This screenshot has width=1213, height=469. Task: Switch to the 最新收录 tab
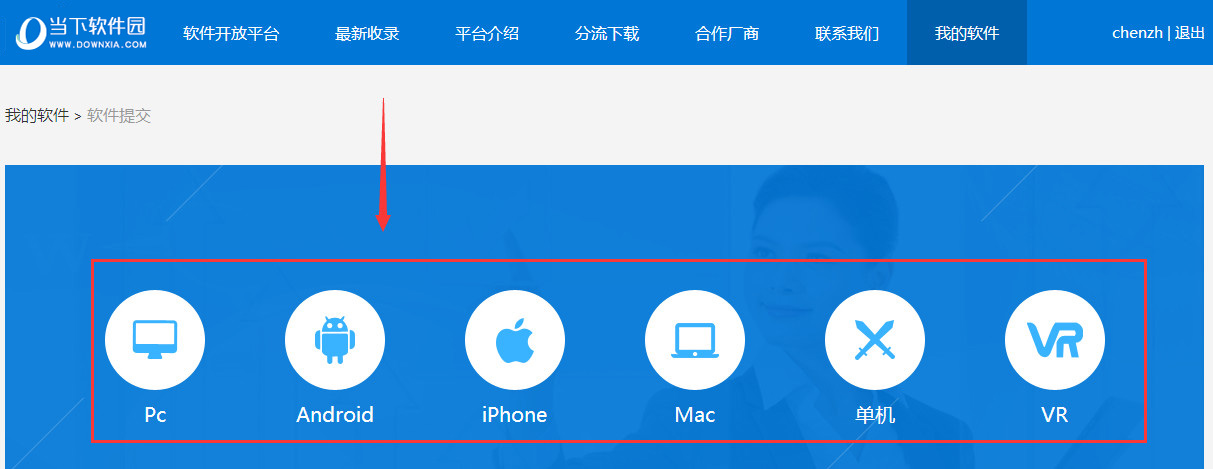click(367, 33)
